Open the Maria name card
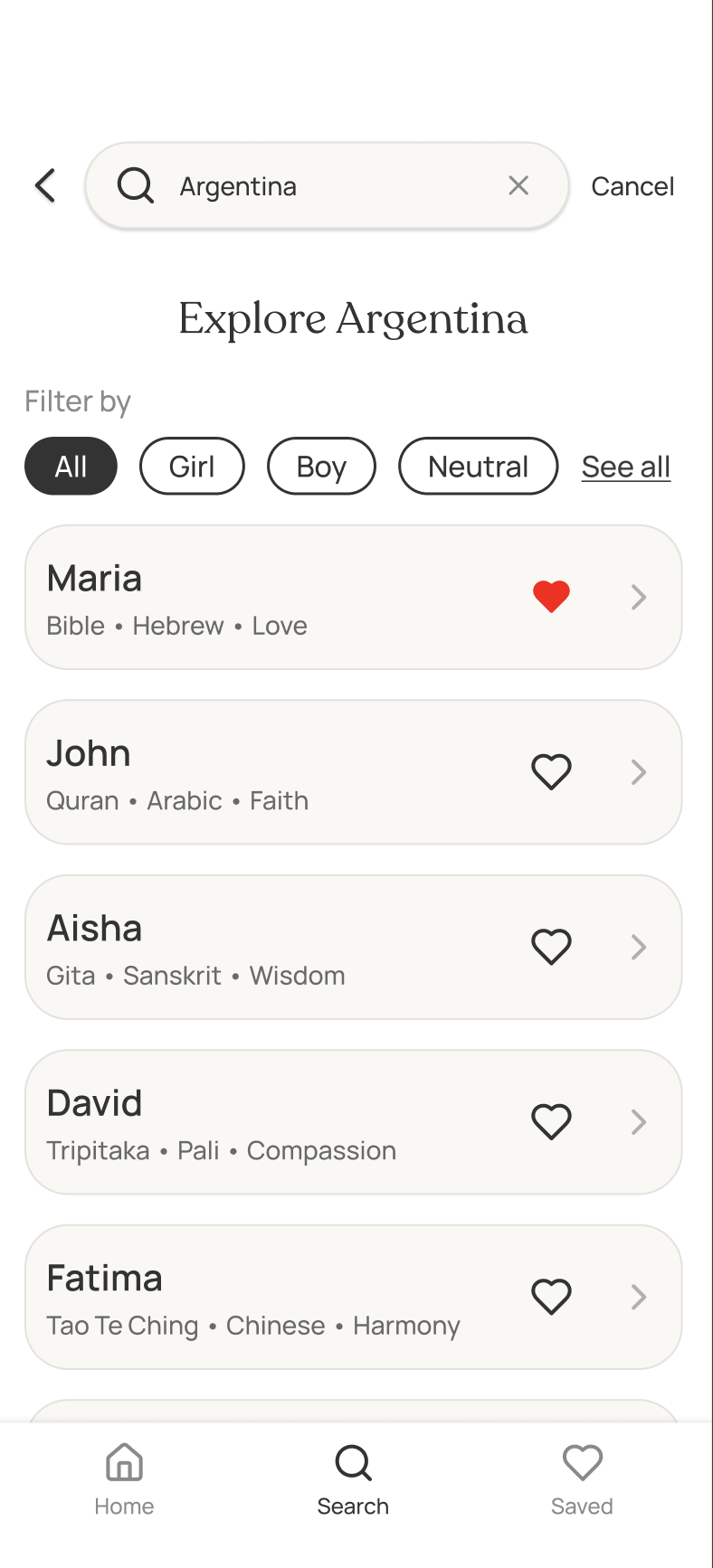This screenshot has width=713, height=1568. 271,597
